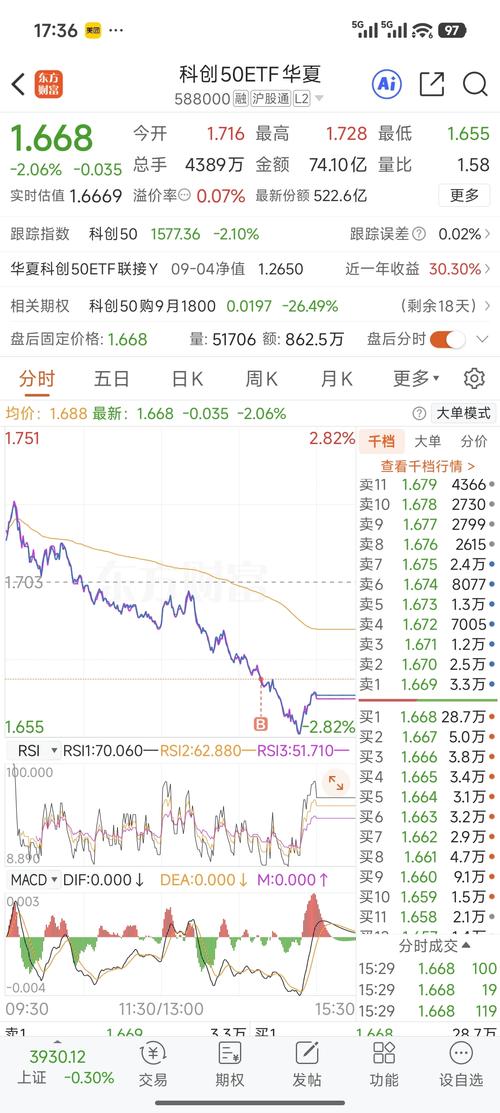Go back using the top-left arrow
This screenshot has height=1113, width=500.
[18, 84]
